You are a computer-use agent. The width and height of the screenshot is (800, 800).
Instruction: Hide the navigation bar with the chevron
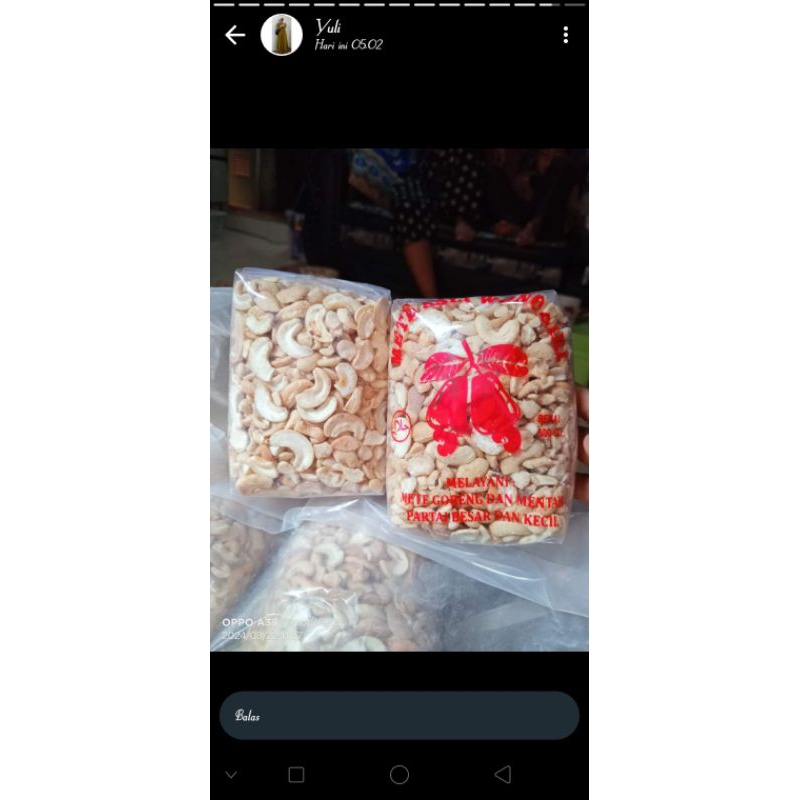231,775
